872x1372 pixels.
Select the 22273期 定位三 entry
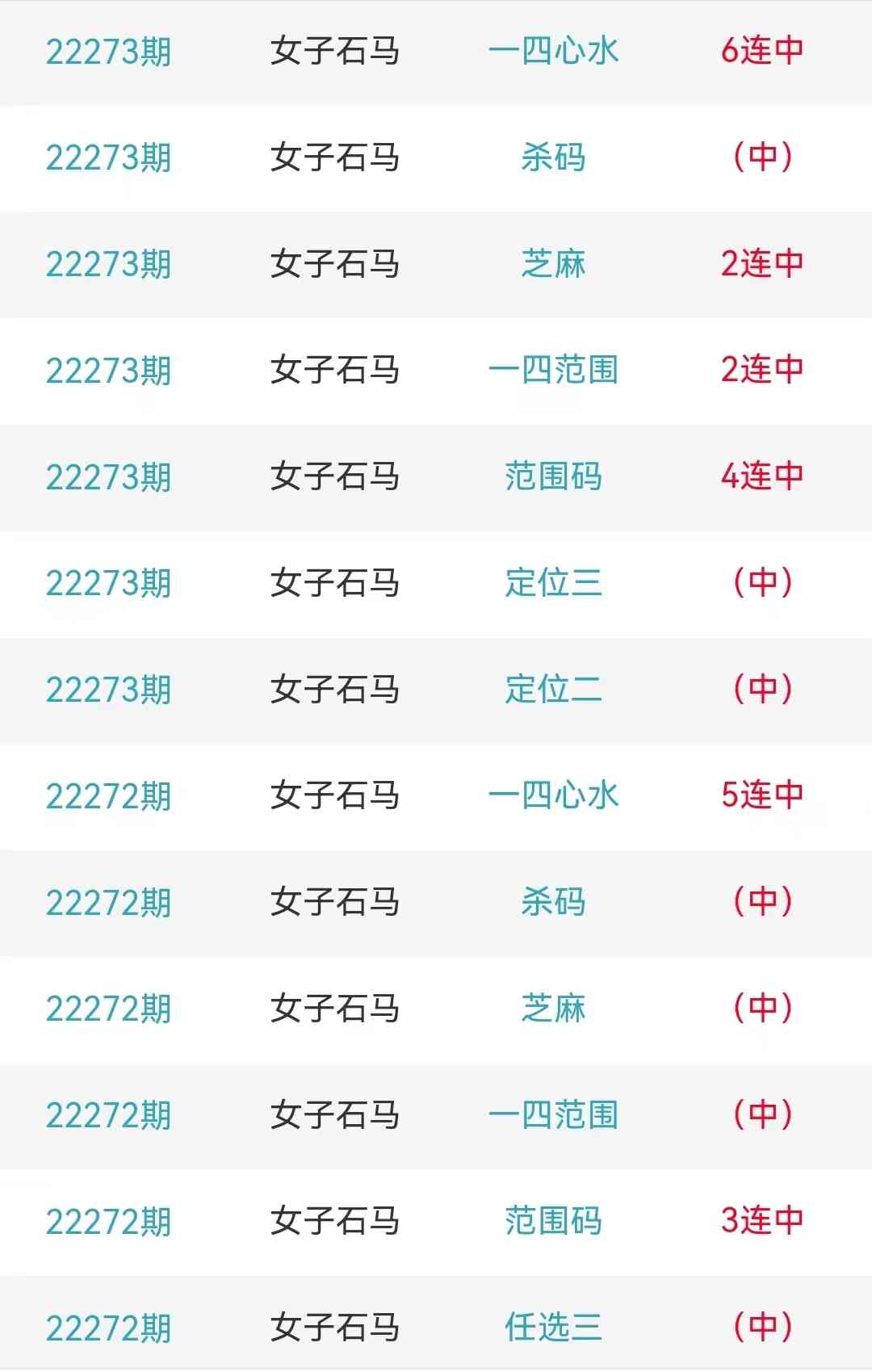click(x=436, y=583)
